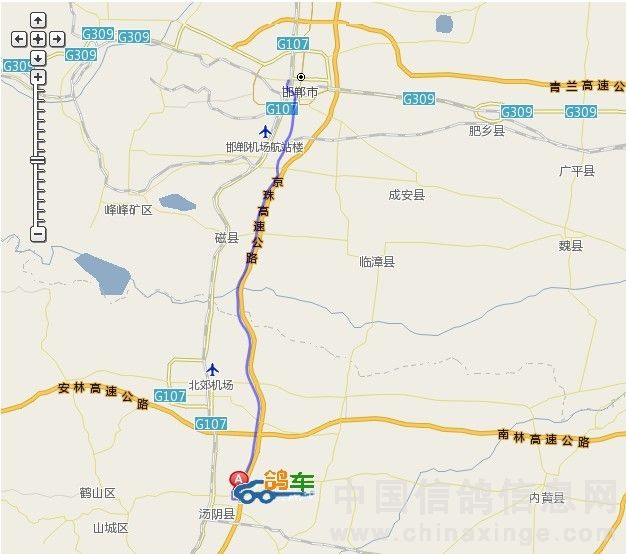626x554 pixels.
Task: Pan the map upward
Action: (38, 20)
